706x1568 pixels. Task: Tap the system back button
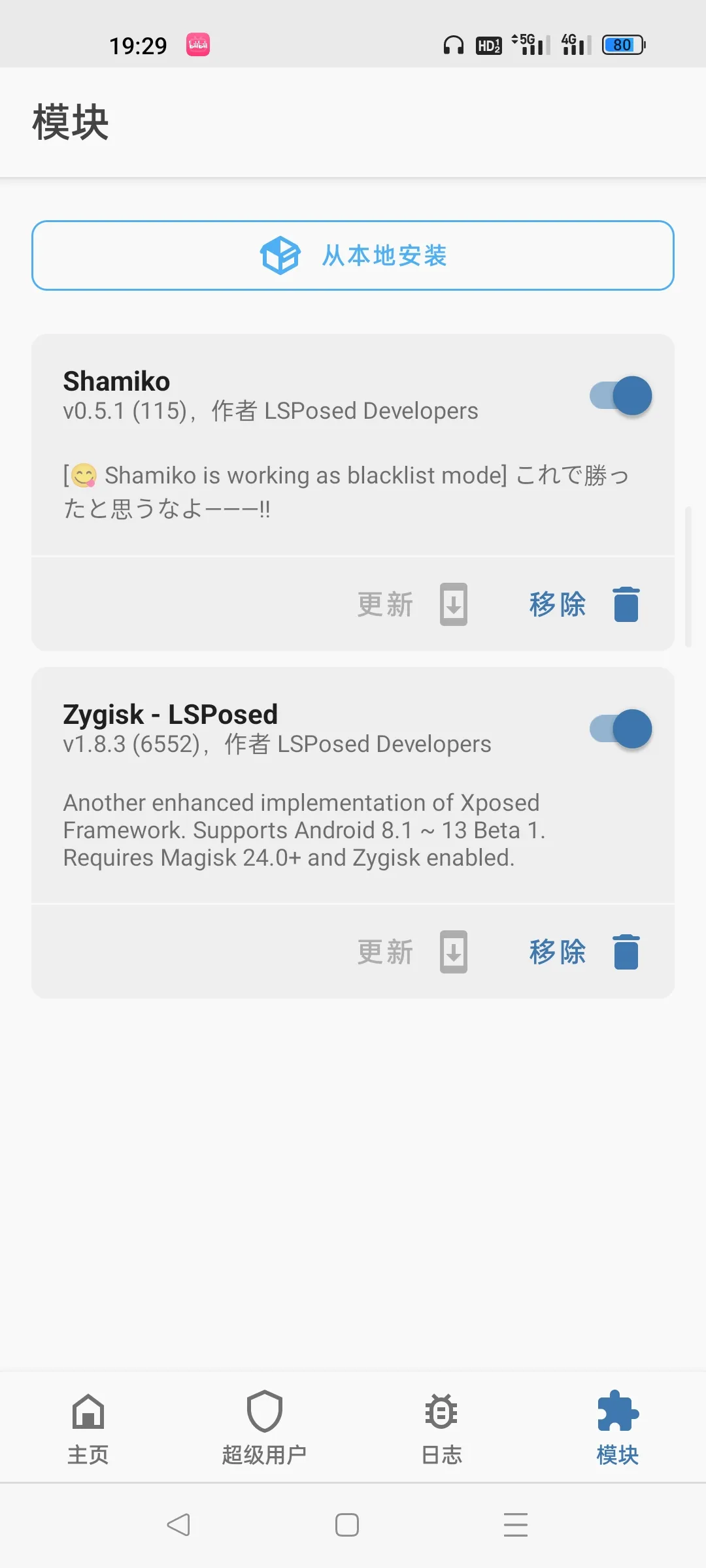pyautogui.click(x=178, y=1525)
